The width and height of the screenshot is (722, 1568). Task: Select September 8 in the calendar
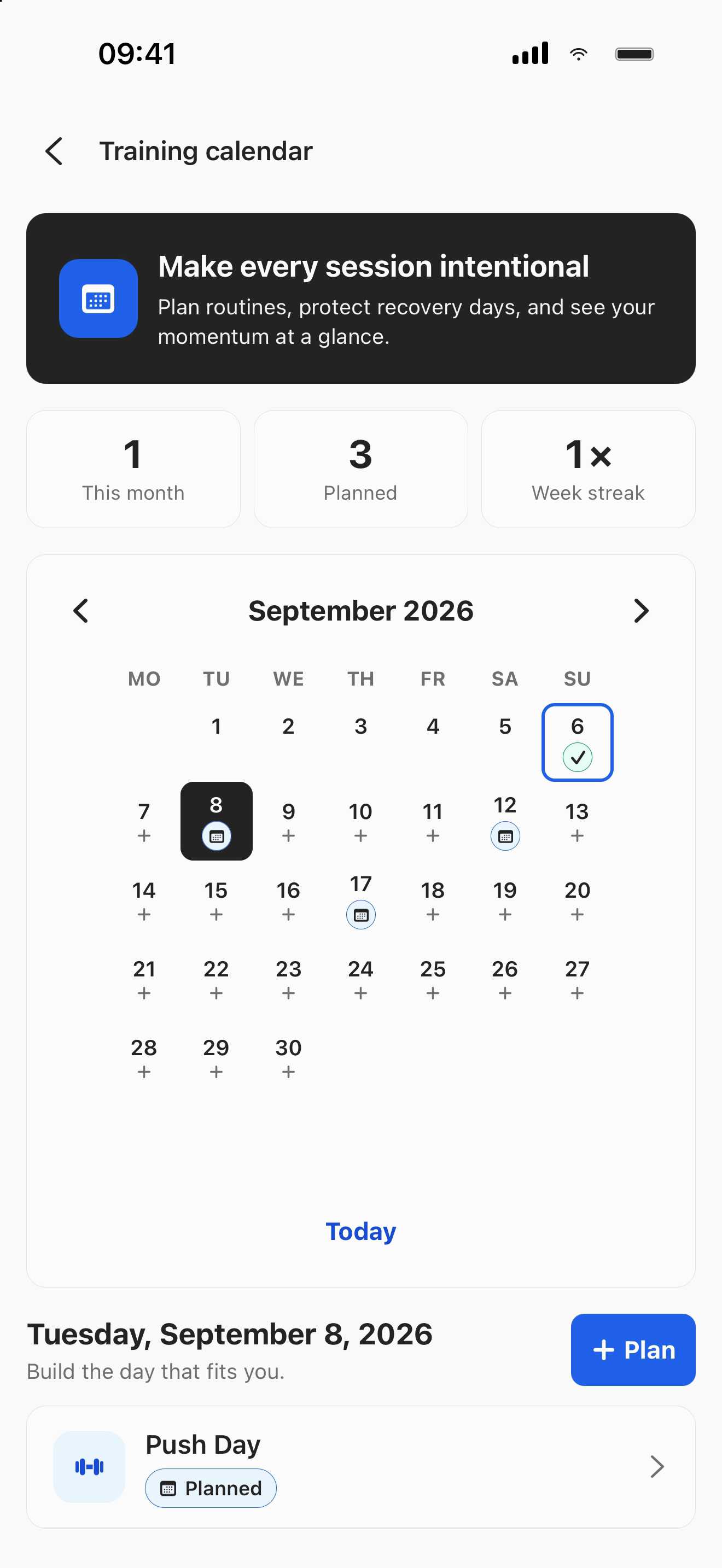[216, 821]
